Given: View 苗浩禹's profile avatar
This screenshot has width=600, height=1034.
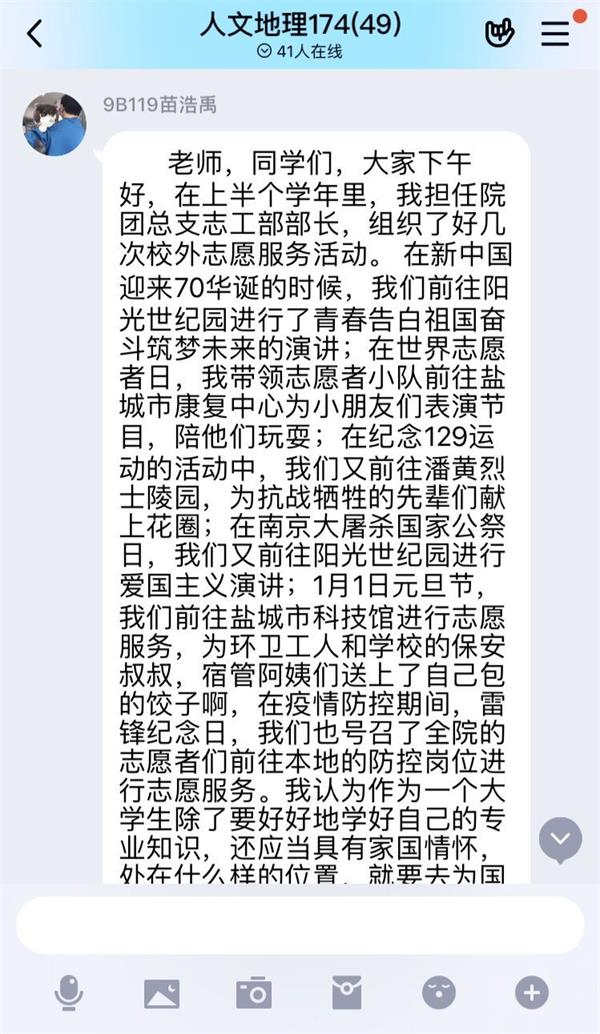Looking at the screenshot, I should [54, 124].
